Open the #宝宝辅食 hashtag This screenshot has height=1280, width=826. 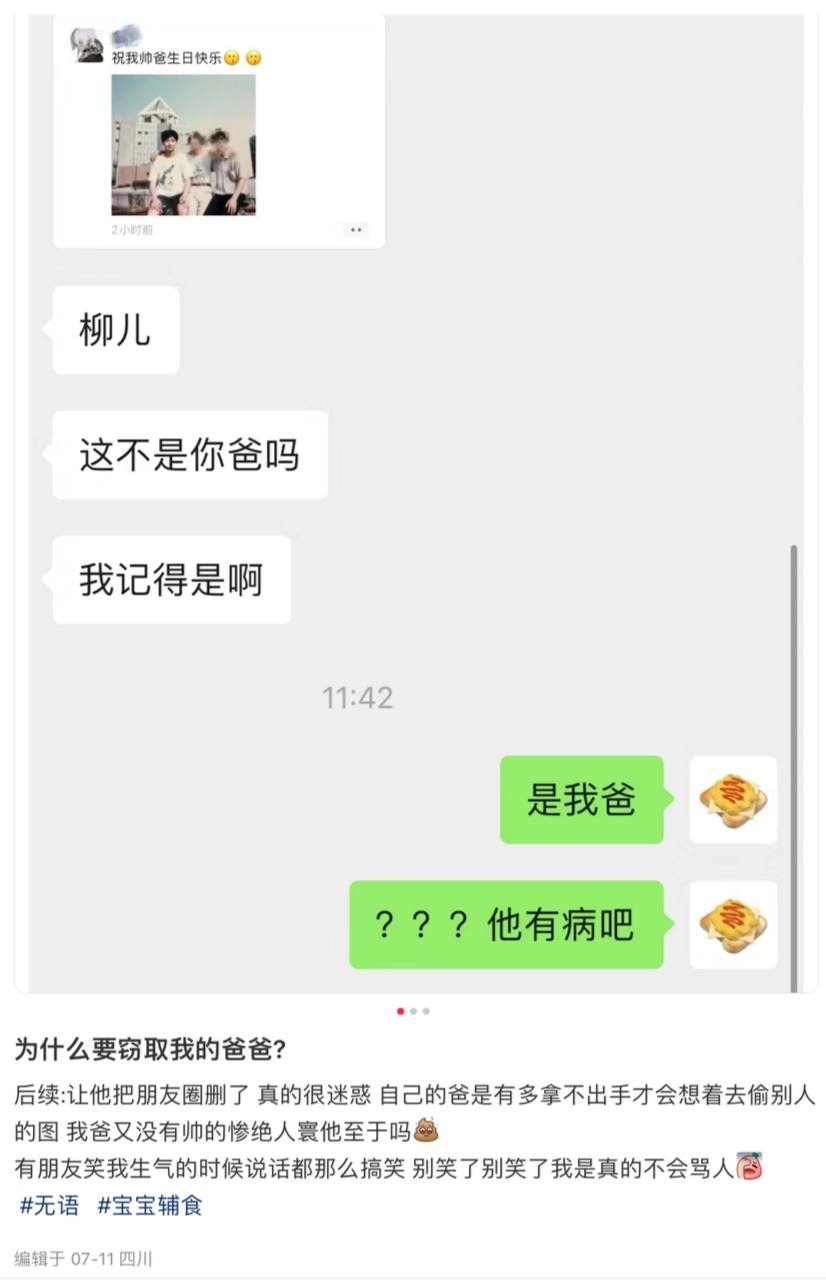[x=146, y=1207]
